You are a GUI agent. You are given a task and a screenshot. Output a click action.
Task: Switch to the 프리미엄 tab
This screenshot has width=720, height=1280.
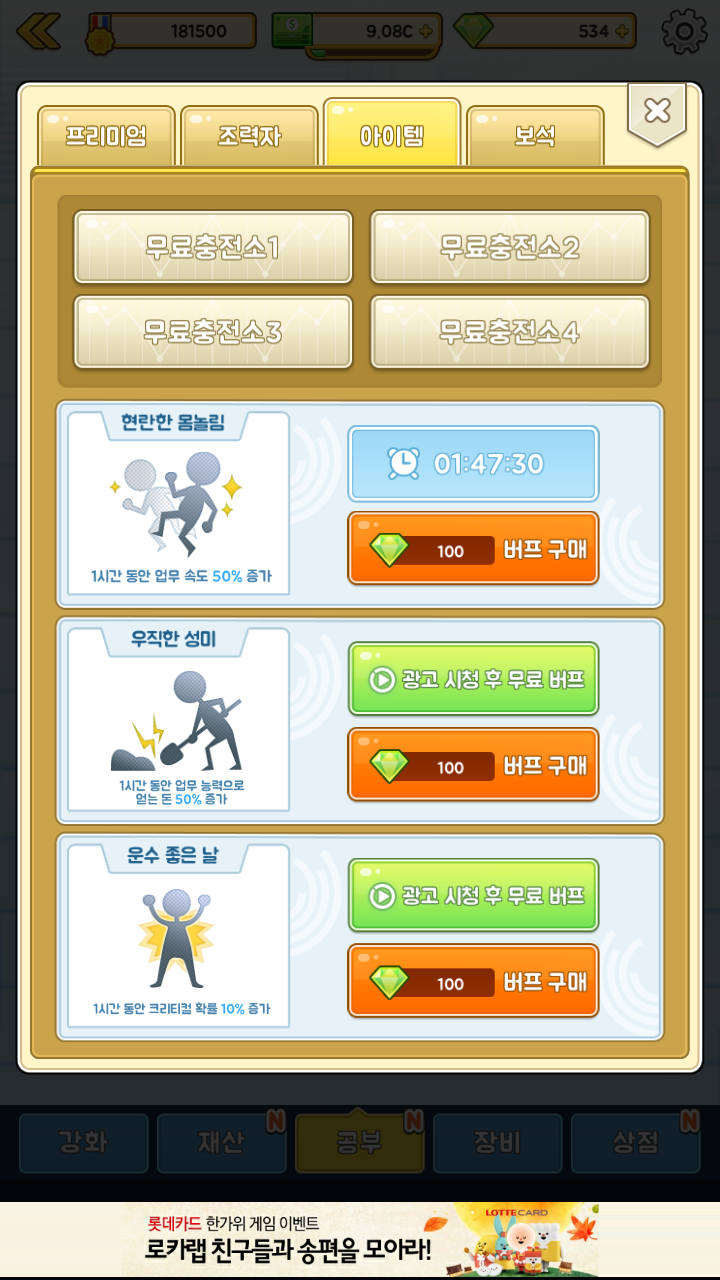click(x=107, y=136)
